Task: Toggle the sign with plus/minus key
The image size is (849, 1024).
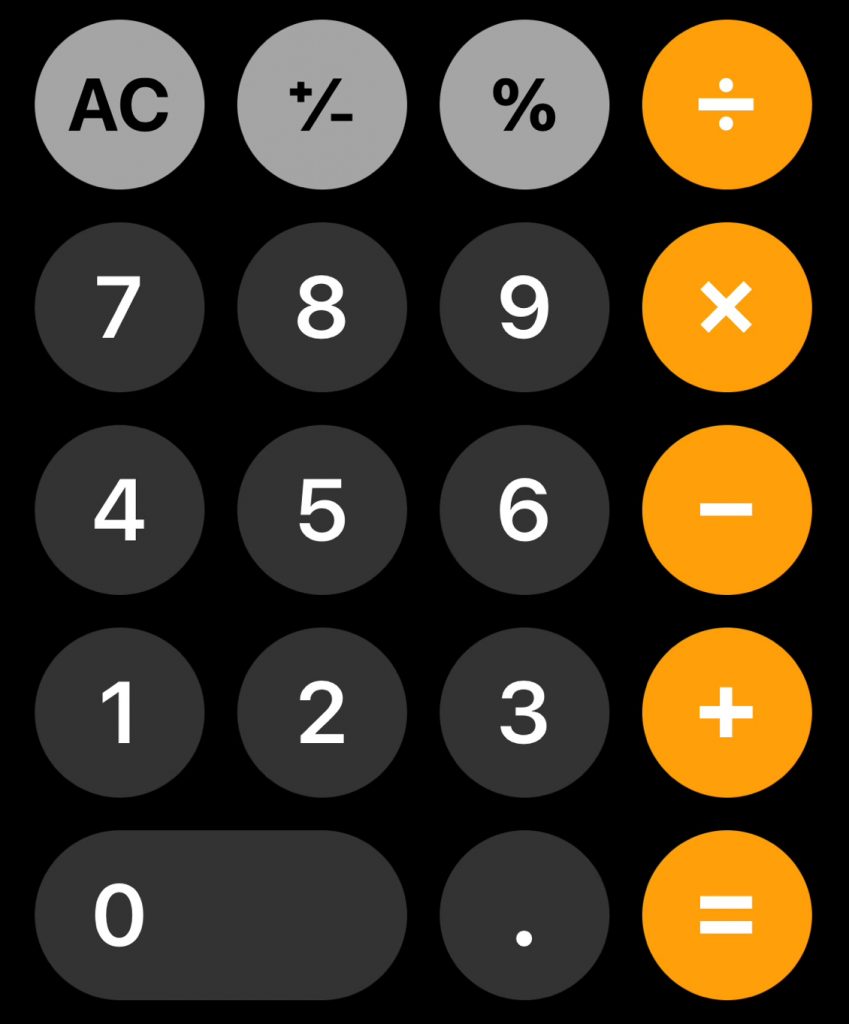Action: pos(322,105)
